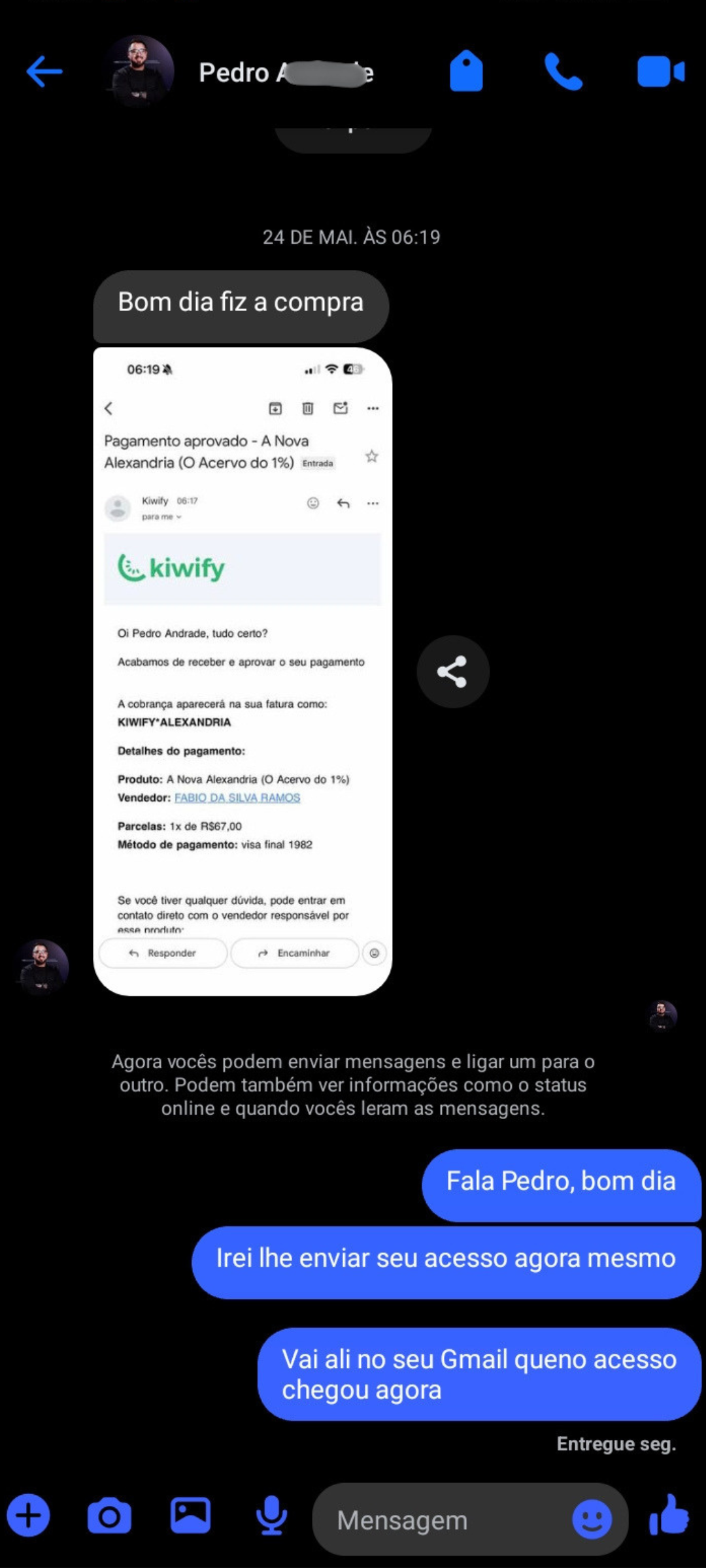Open more options with the plus icon
This screenshot has height=1568, width=706.
28,1516
